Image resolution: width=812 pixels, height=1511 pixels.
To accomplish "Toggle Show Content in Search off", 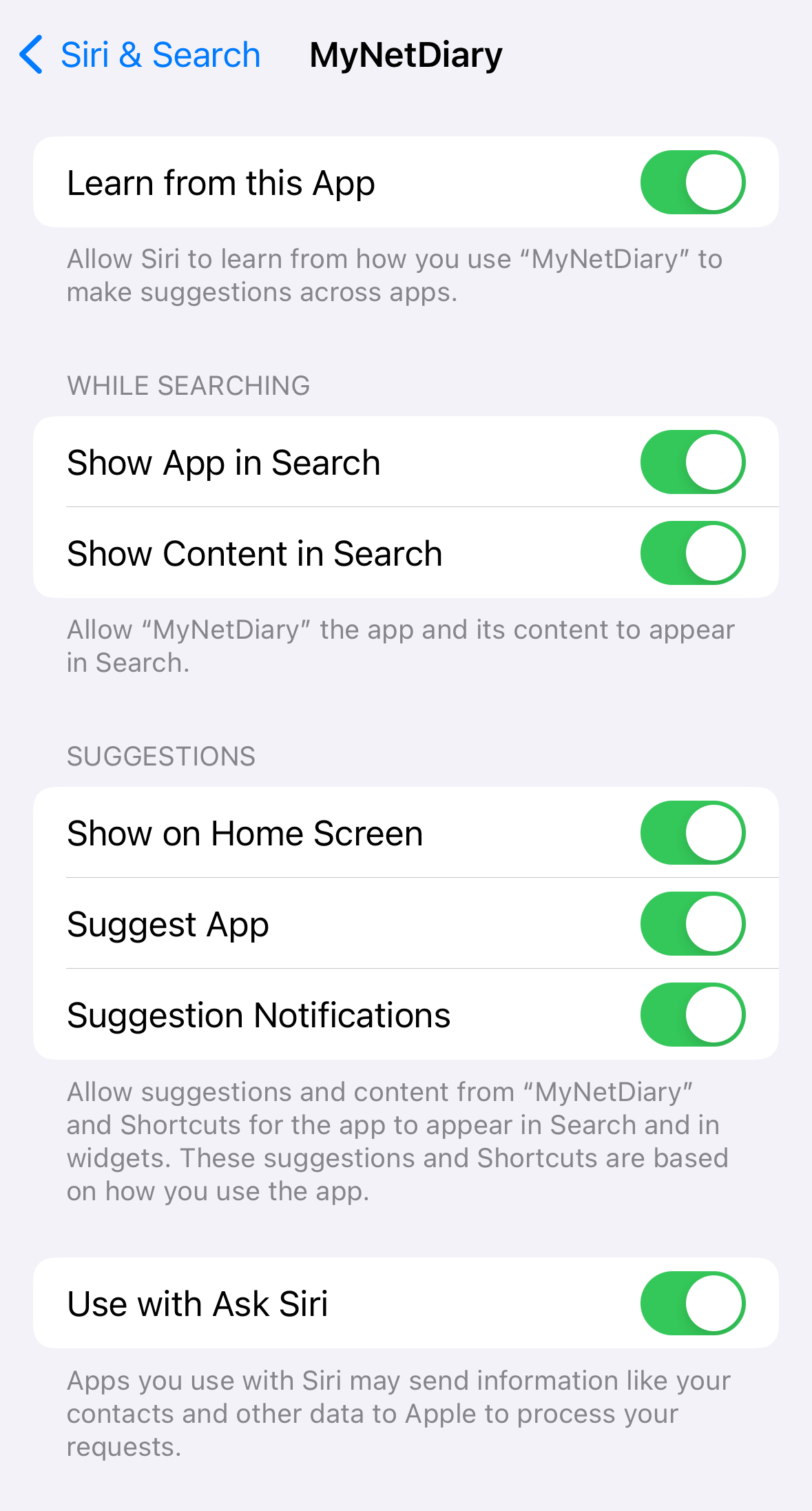I will point(692,553).
